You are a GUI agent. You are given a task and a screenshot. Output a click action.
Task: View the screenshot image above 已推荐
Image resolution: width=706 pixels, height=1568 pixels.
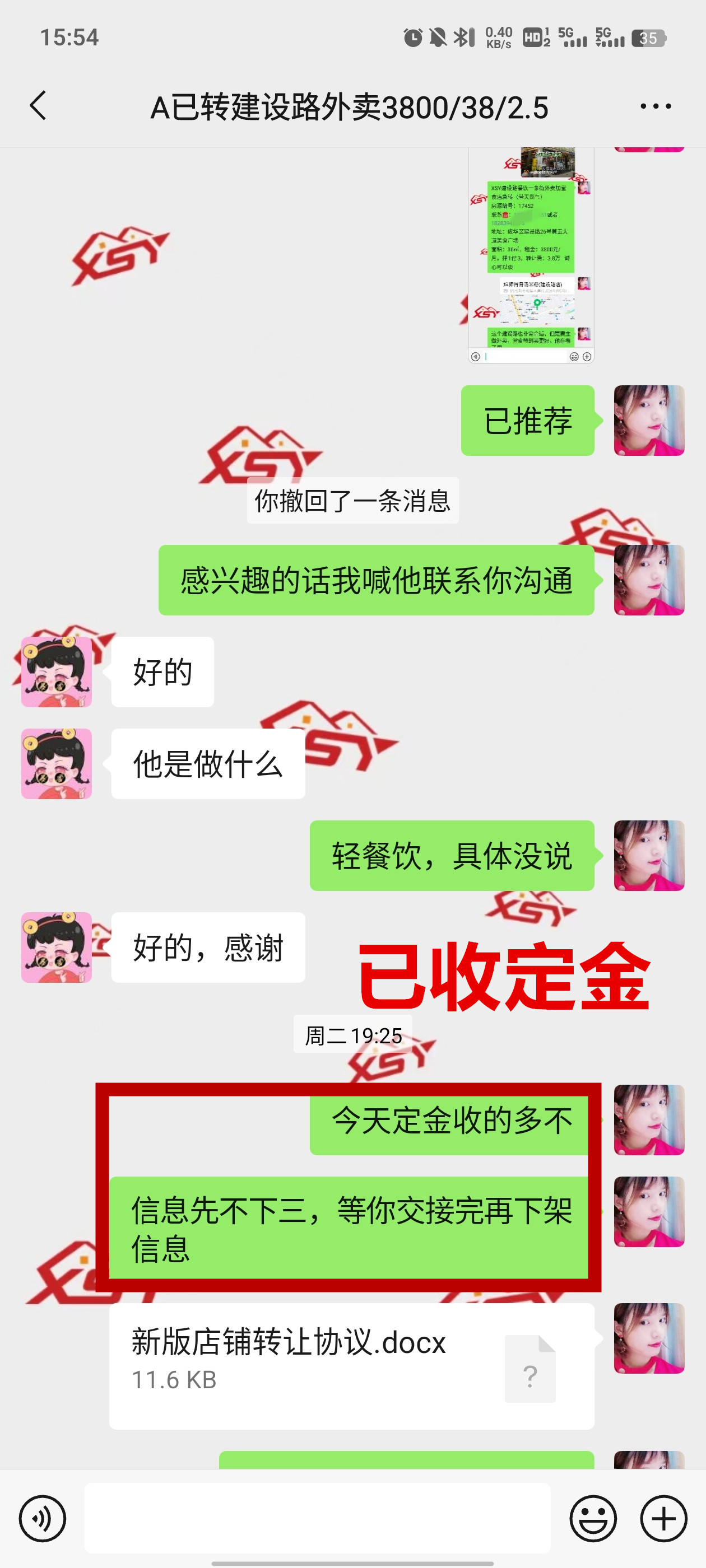tap(531, 256)
